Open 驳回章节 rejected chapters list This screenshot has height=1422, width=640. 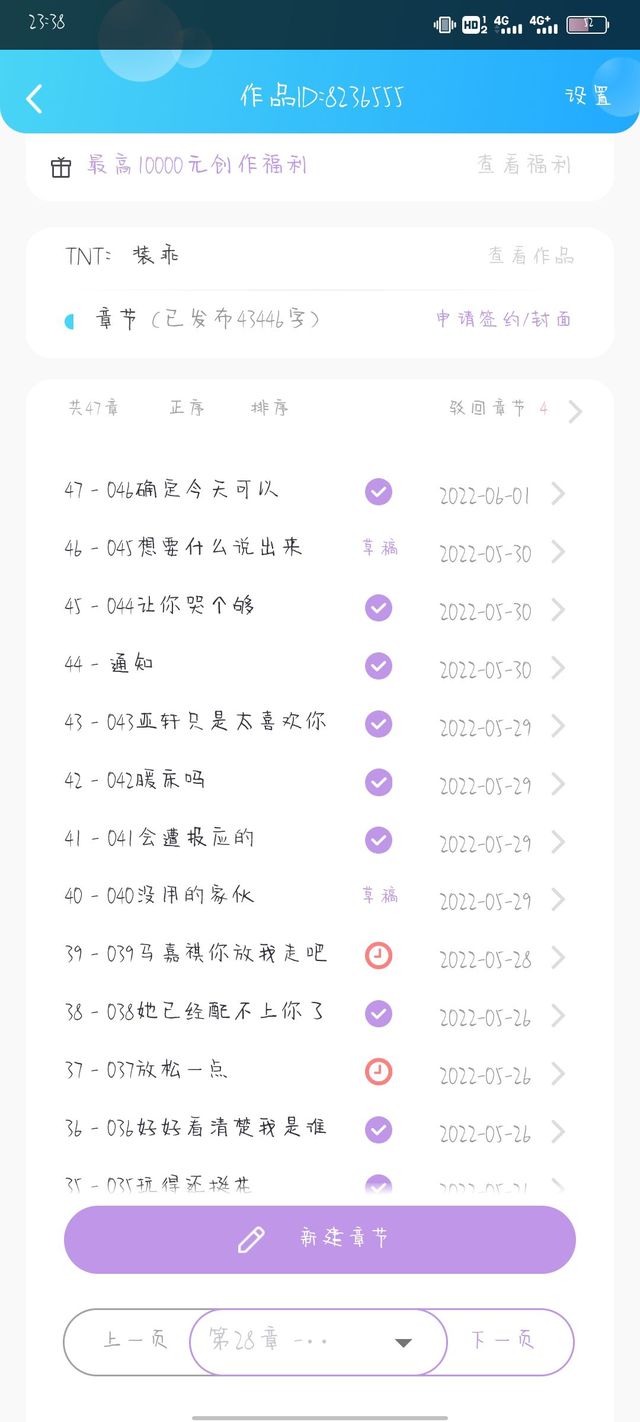(x=515, y=408)
